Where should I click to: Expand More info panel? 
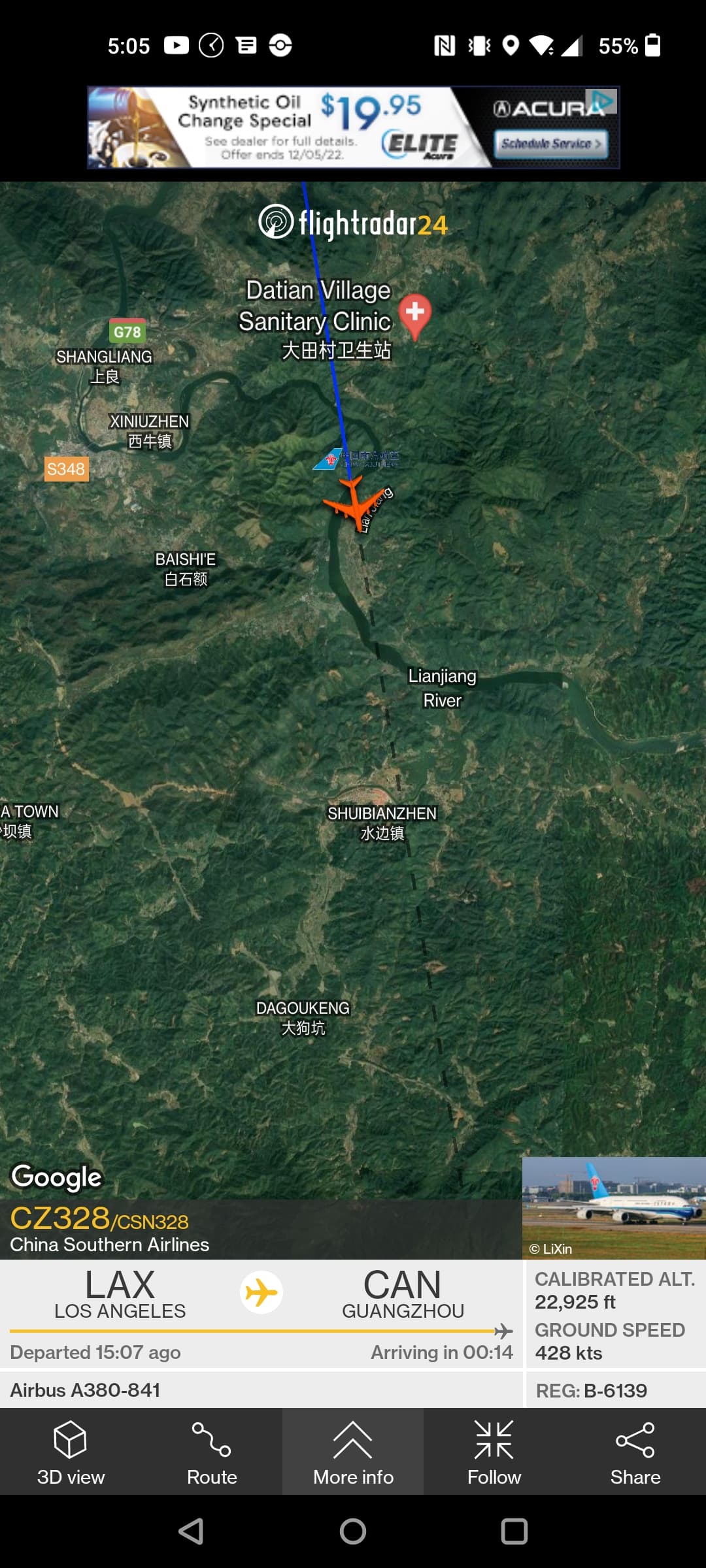(x=353, y=1452)
